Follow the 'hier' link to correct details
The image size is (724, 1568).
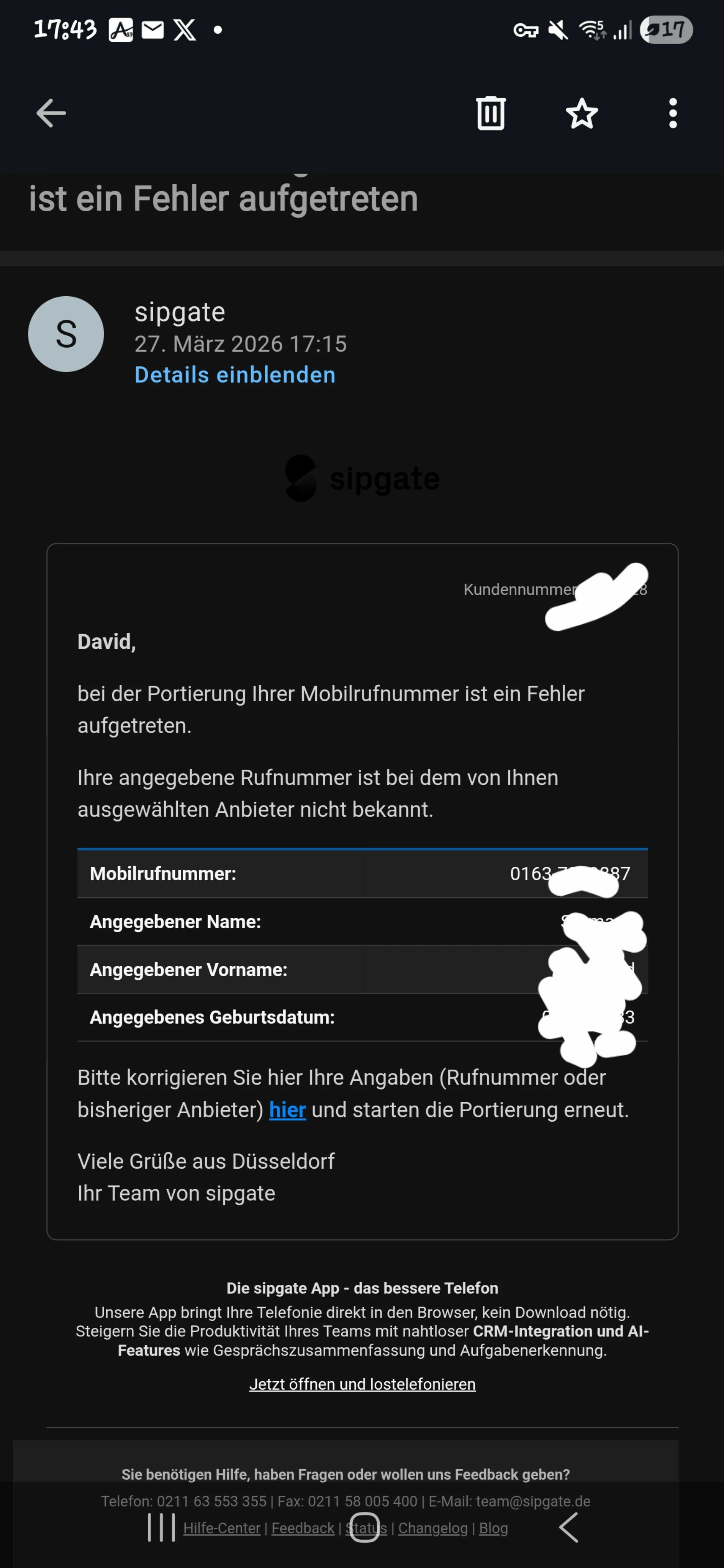(x=287, y=1110)
